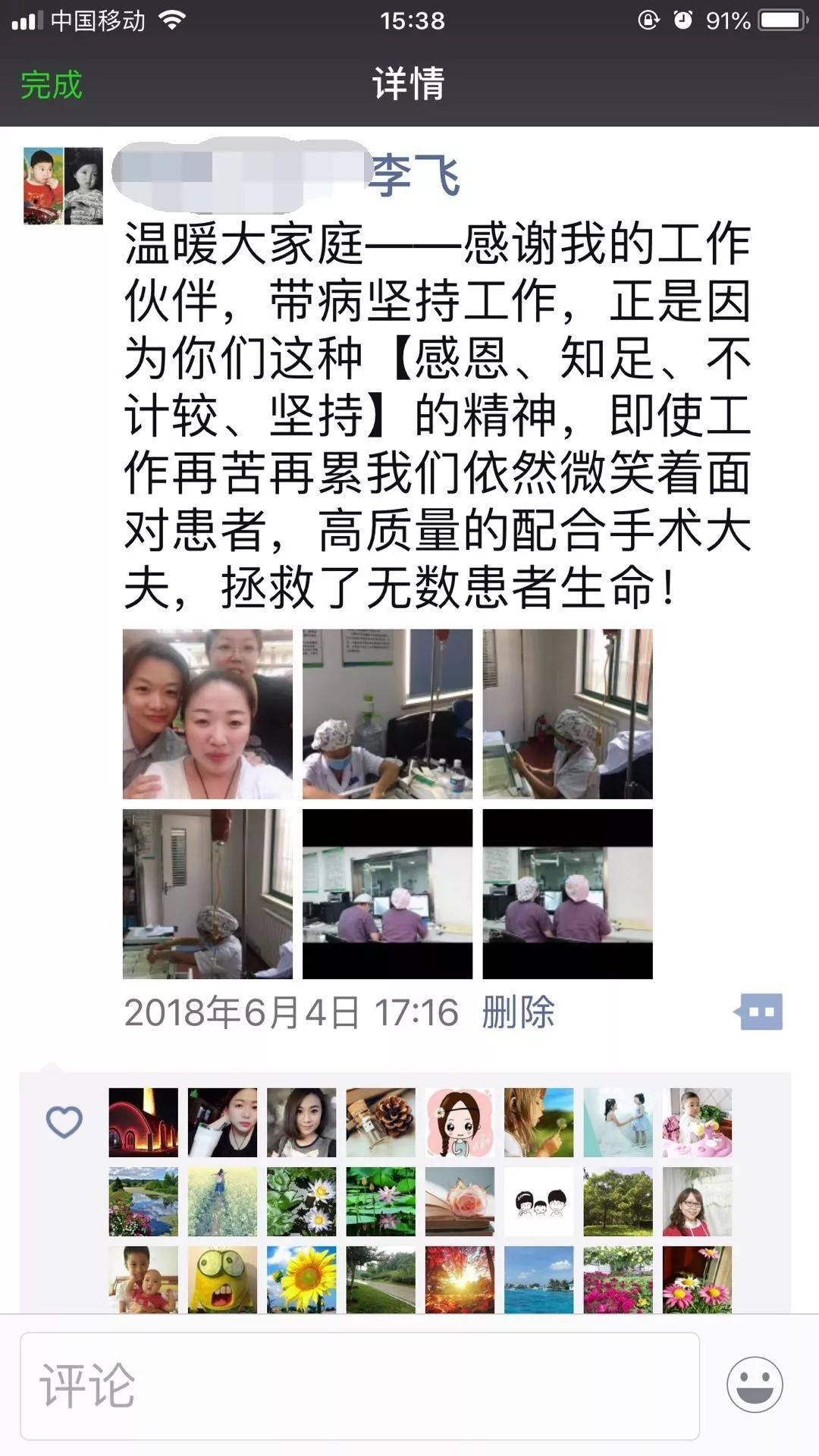This screenshot has width=819, height=1456.
Task: Open the sixth photo of two nurses
Action: (567, 893)
